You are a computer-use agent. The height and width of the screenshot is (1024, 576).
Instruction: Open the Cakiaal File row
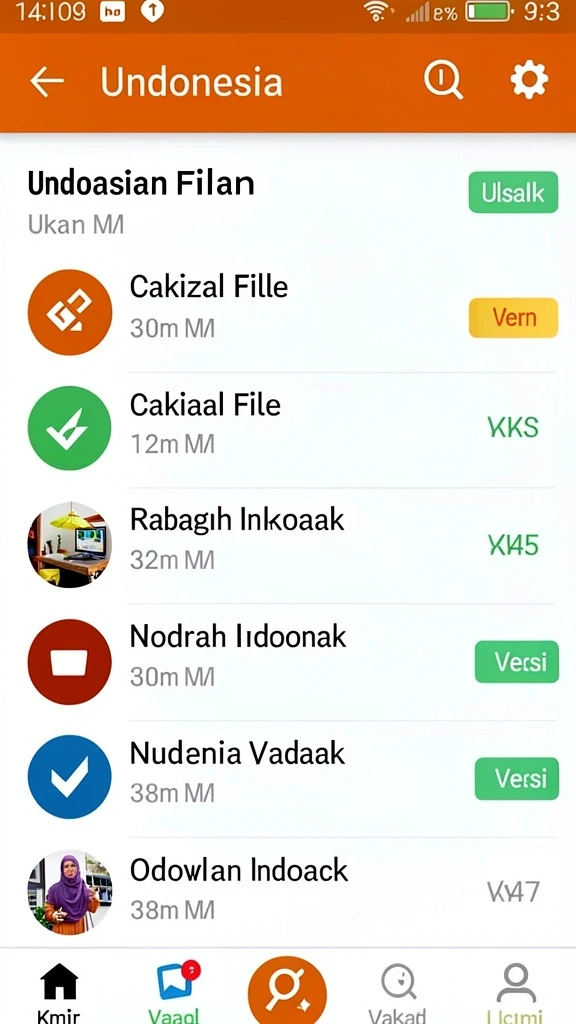[x=288, y=428]
